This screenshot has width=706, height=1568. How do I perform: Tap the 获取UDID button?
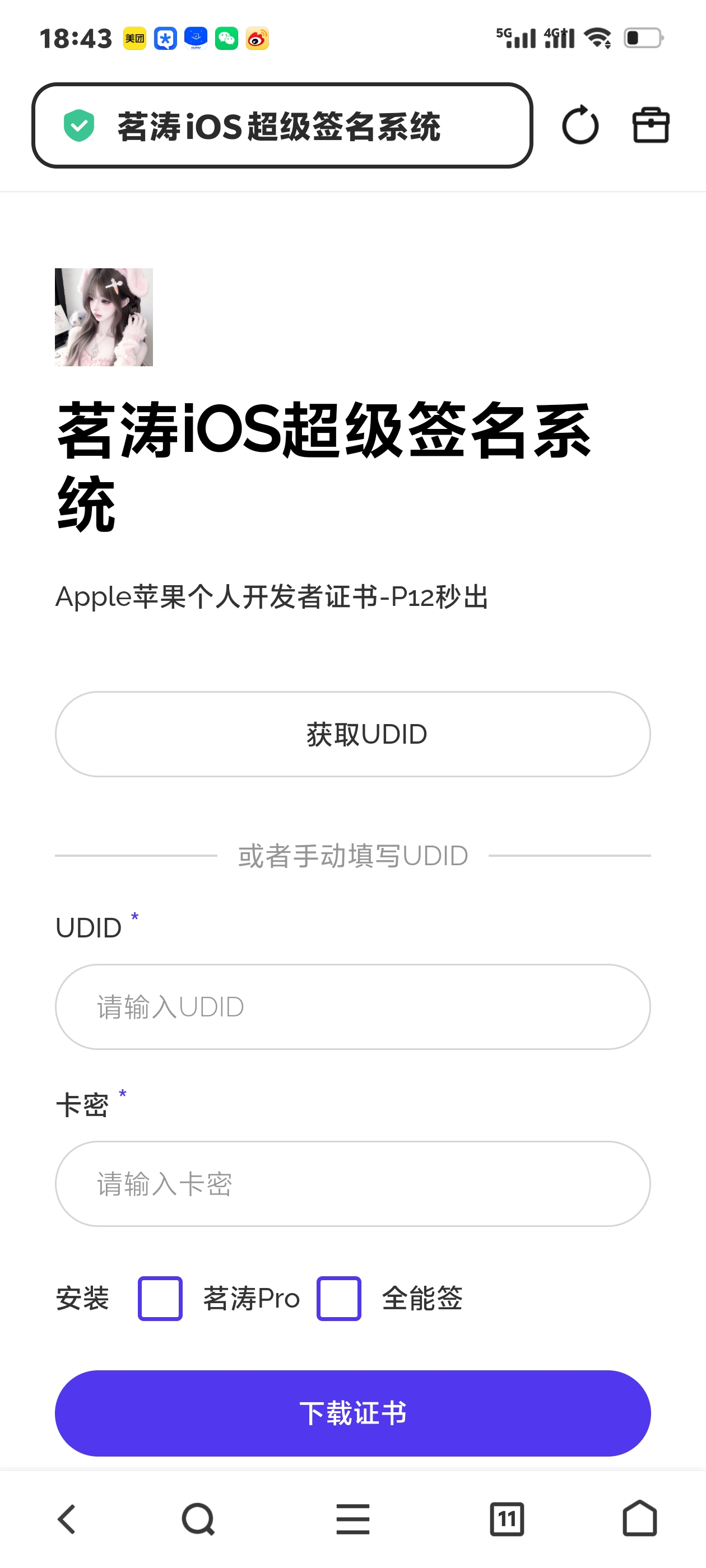click(352, 734)
